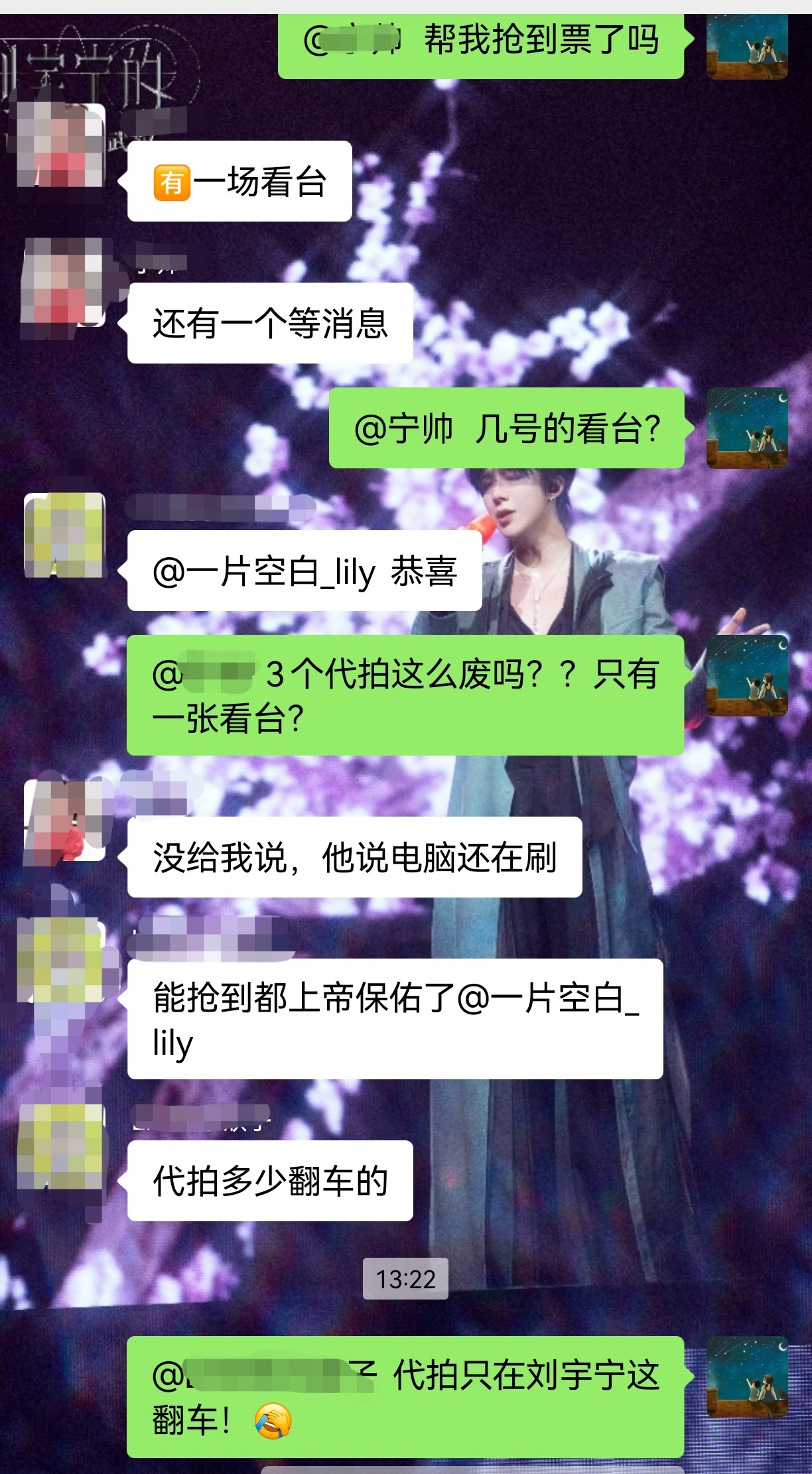Select the 🈶 emoji in the 看台 message
The width and height of the screenshot is (812, 1474).
[174, 184]
